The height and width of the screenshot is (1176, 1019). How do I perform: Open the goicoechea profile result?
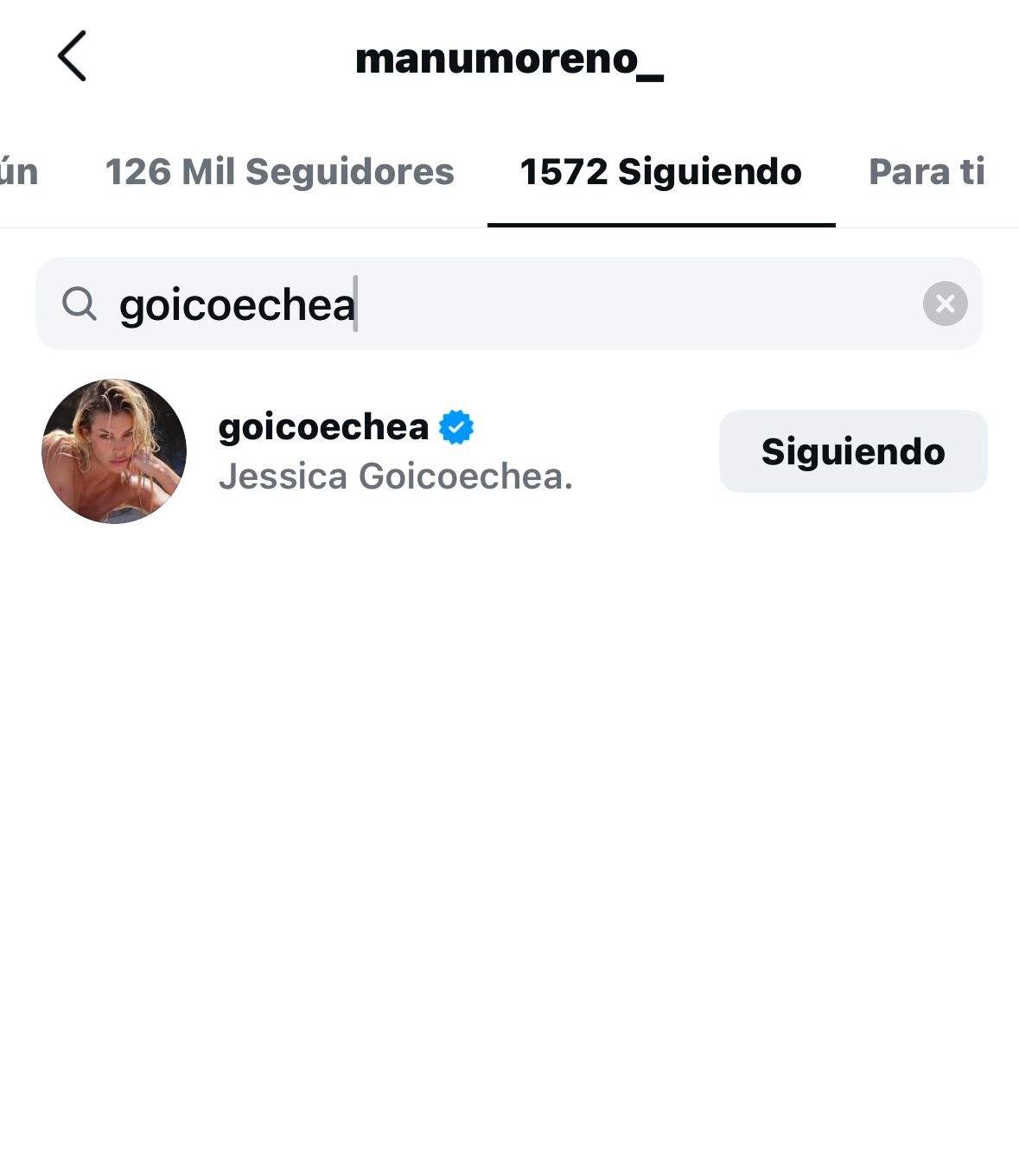pyautogui.click(x=324, y=450)
